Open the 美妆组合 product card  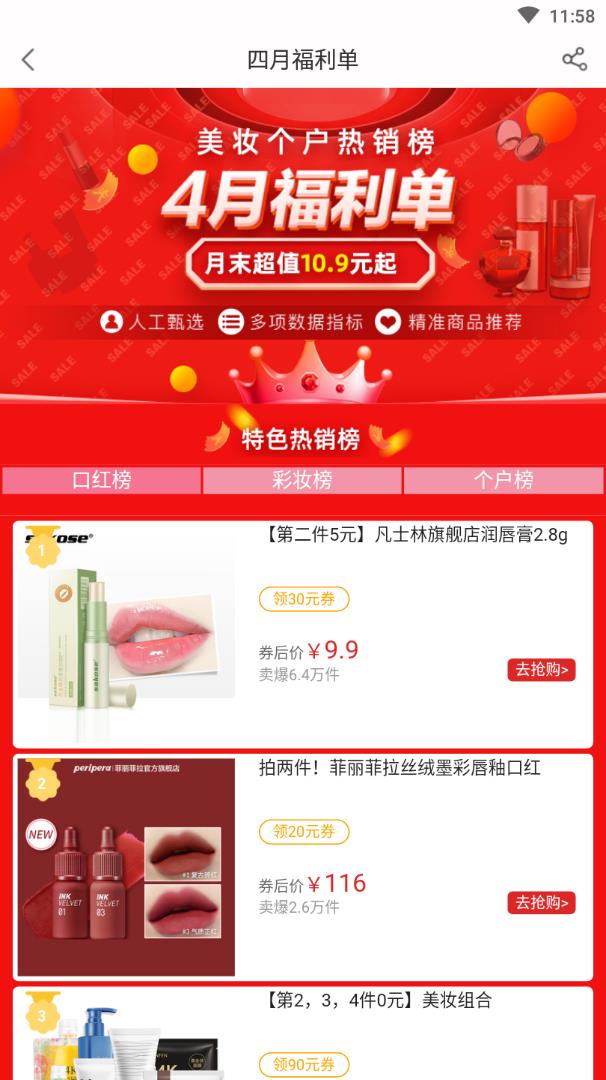pos(303,1033)
